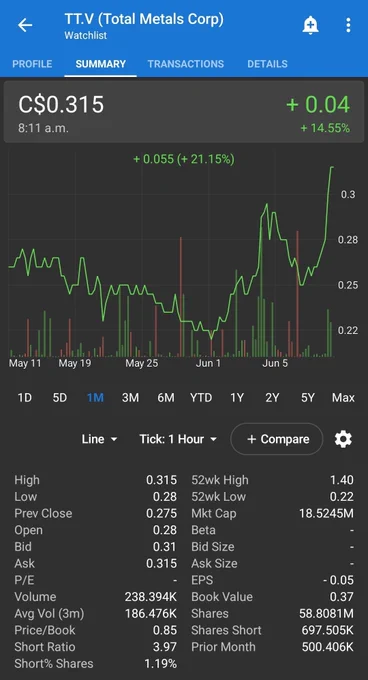Select the 5D chart range
Viewport: 368px width, 680px height.
pyautogui.click(x=60, y=398)
